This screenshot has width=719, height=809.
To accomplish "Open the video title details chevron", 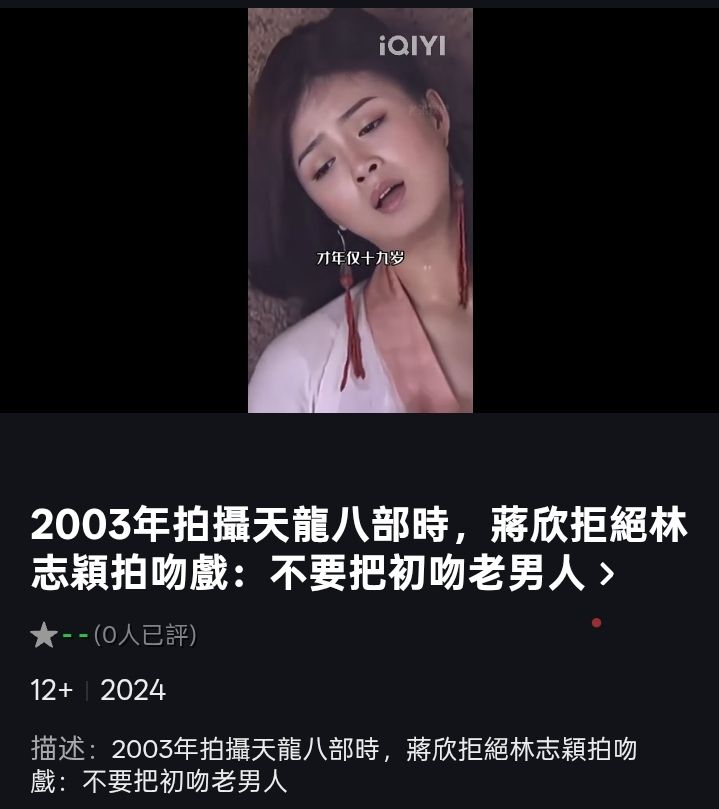I will tap(605, 574).
